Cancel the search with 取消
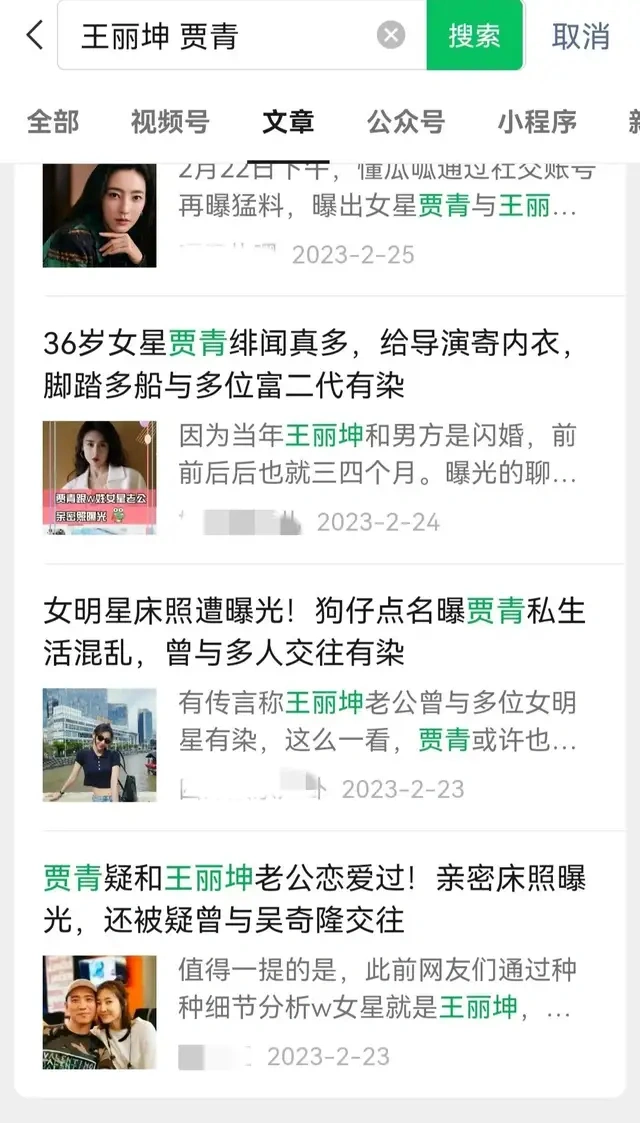Viewport: 640px width, 1123px height. (580, 36)
